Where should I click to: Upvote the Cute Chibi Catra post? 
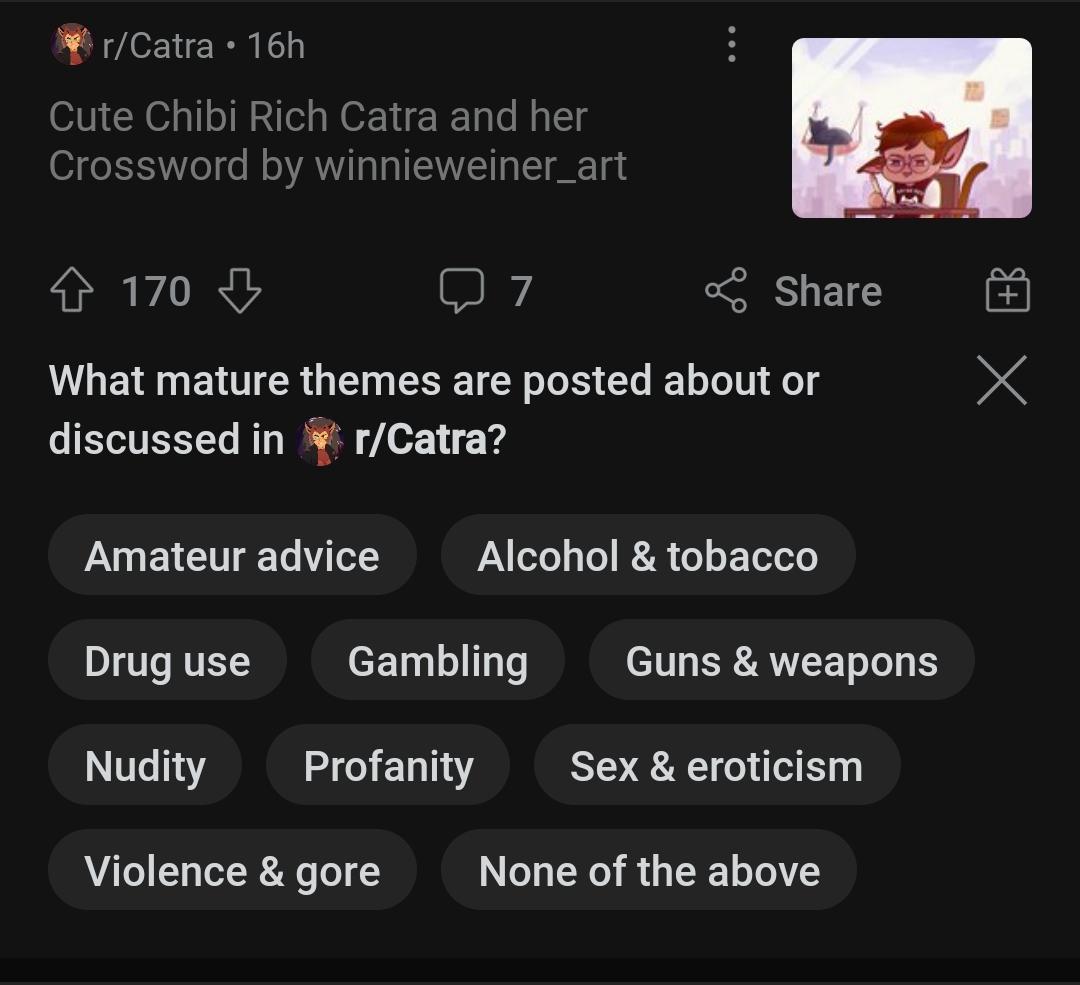pyautogui.click(x=71, y=292)
